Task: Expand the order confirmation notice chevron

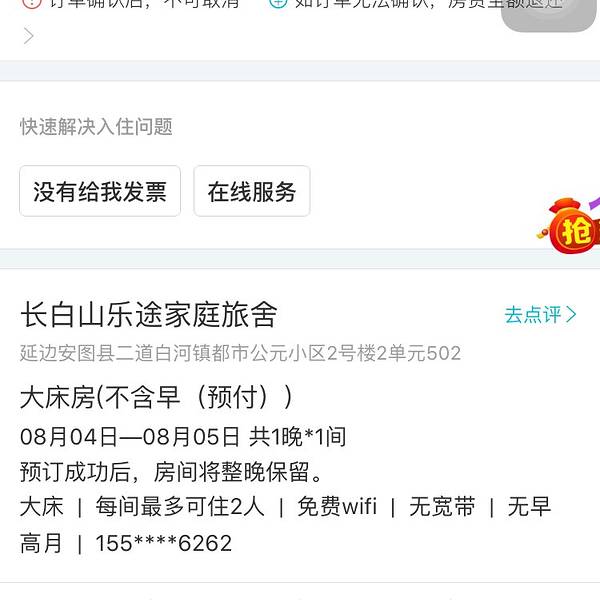Action: 28,36
